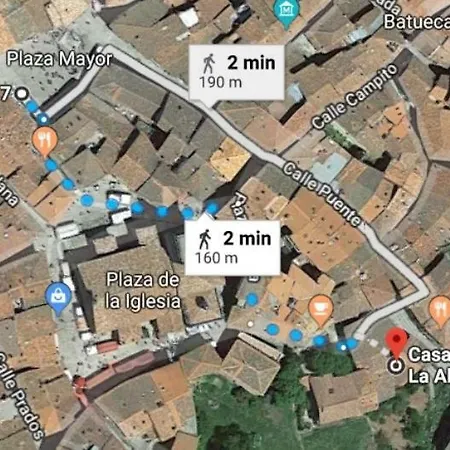This screenshot has width=450, height=450.
Task: Open the museum pin at the top
Action: pos(286,13)
